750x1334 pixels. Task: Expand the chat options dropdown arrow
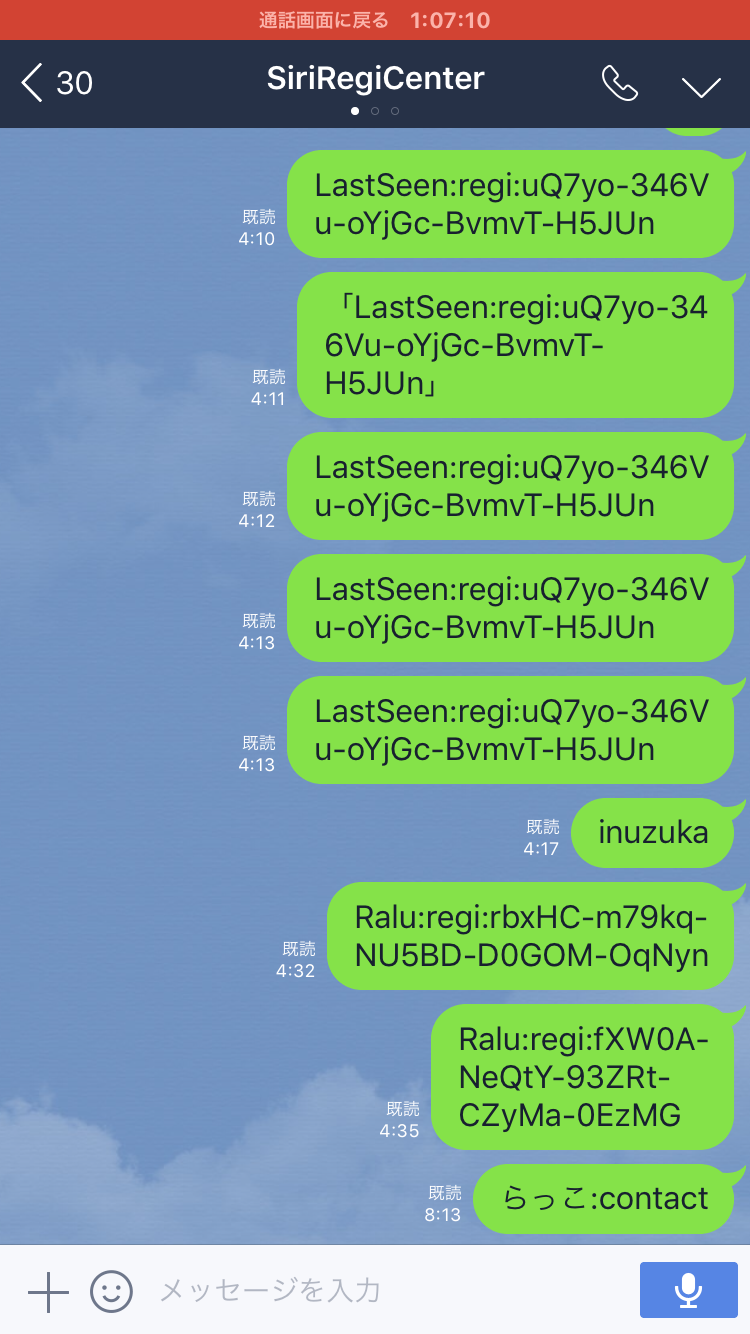tap(701, 86)
